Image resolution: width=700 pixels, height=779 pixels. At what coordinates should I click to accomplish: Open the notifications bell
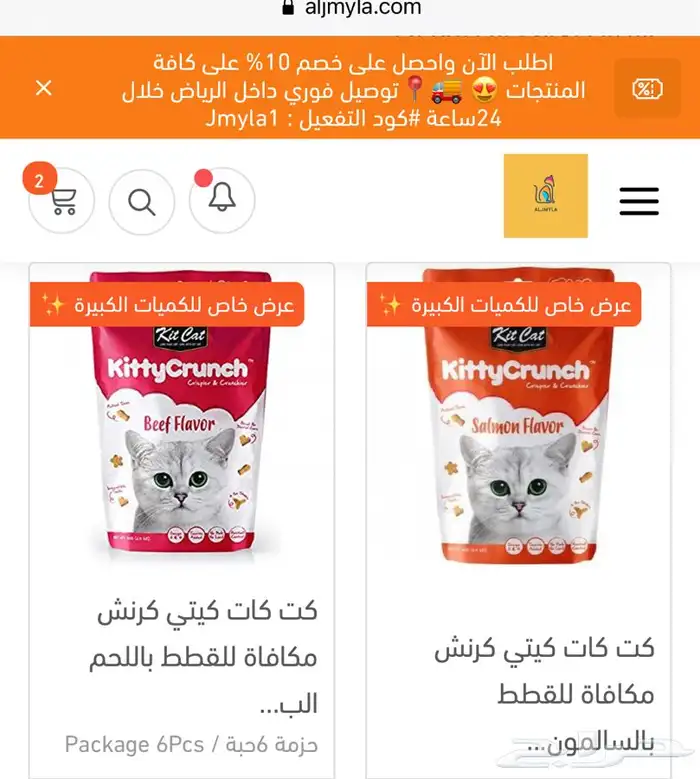222,199
